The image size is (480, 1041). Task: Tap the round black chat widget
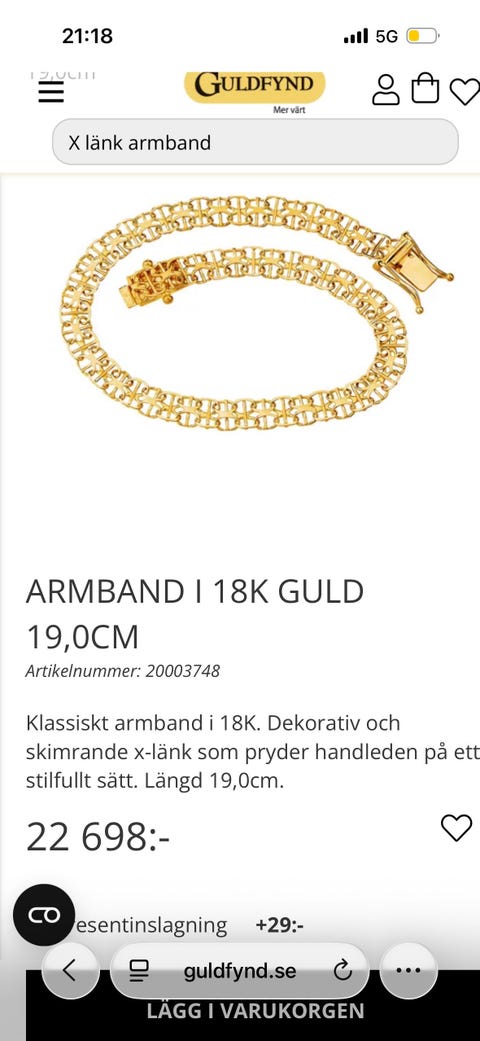(44, 915)
